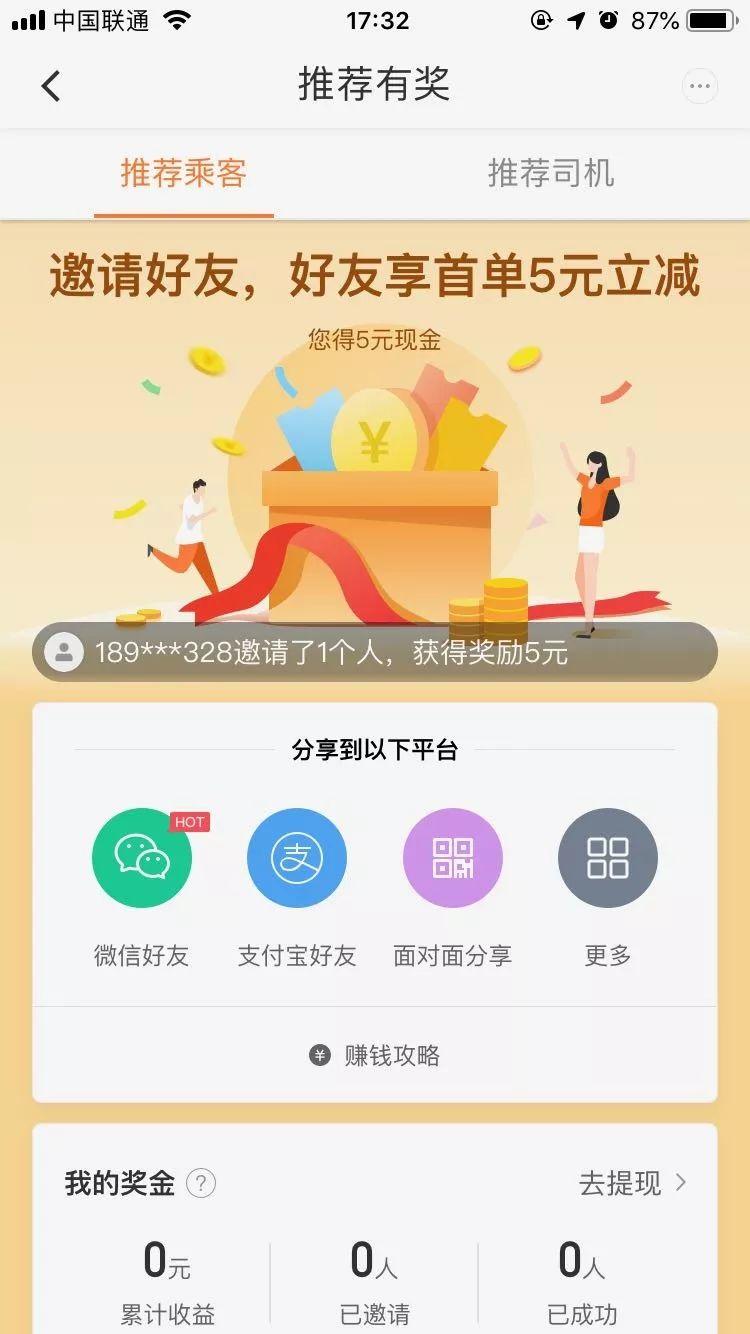Tap the back arrow to leave 推荐有奖

coord(51,86)
